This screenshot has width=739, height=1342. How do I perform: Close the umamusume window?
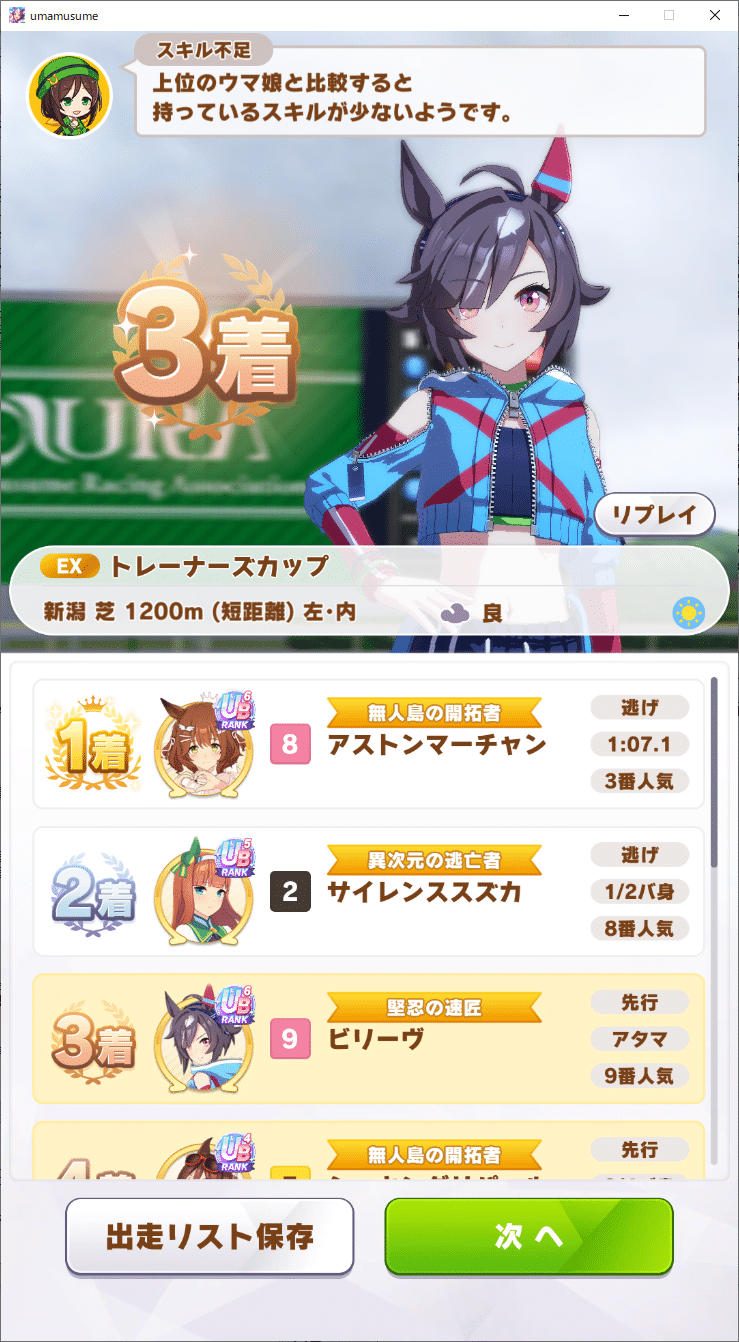(714, 15)
